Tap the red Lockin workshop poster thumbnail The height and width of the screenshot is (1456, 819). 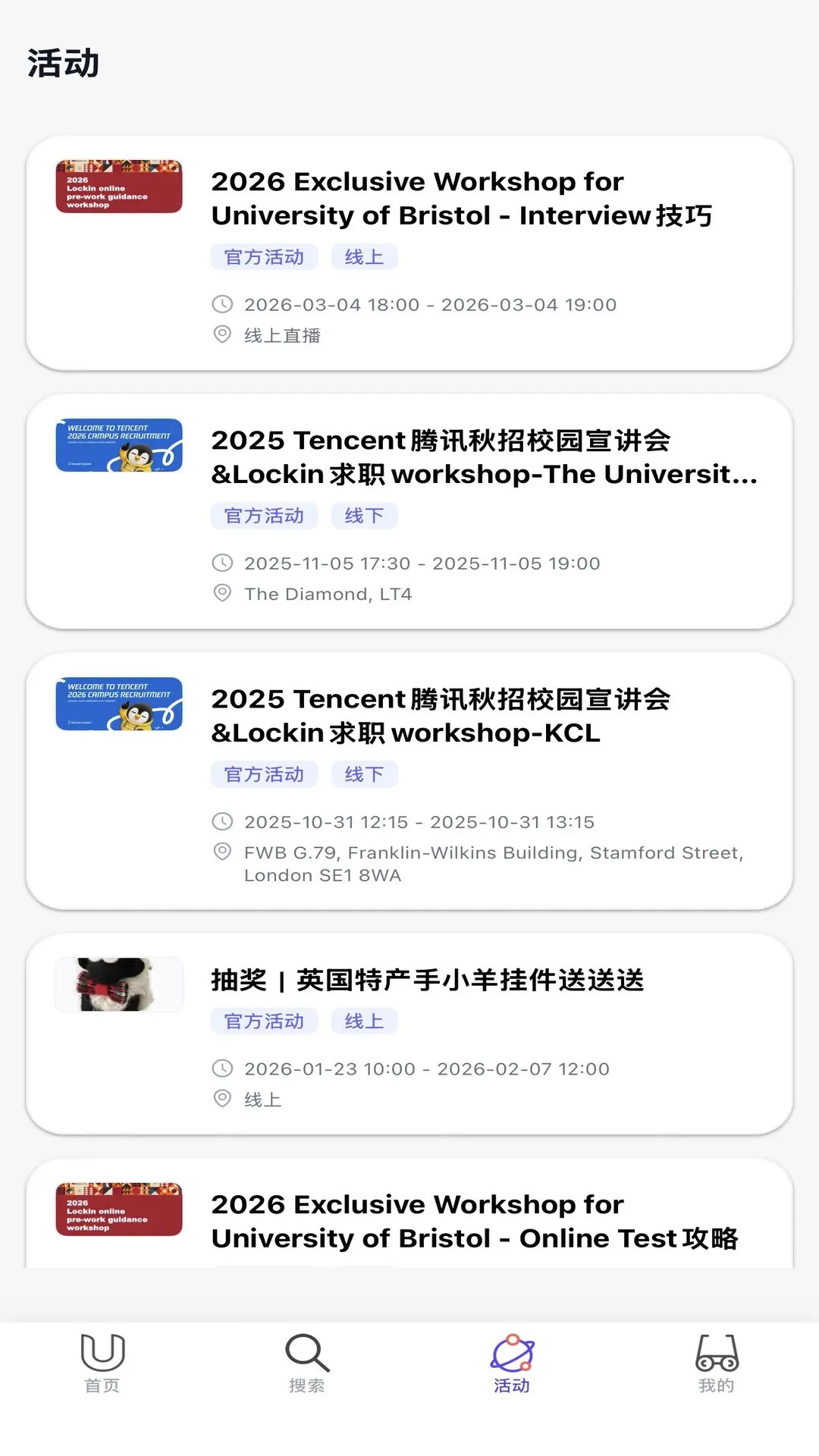coord(119,187)
